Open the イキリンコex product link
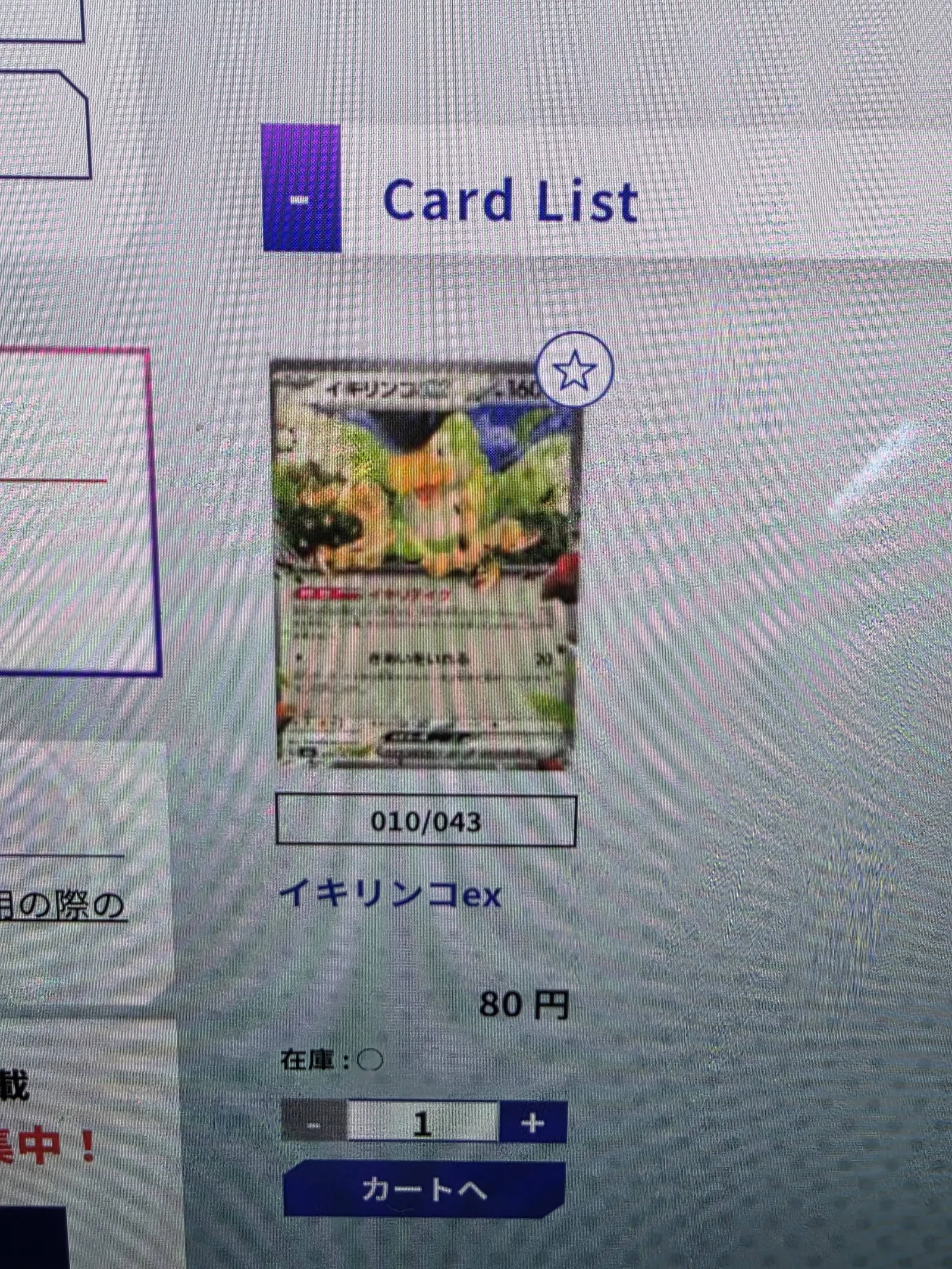The height and width of the screenshot is (1269, 952). (x=390, y=894)
